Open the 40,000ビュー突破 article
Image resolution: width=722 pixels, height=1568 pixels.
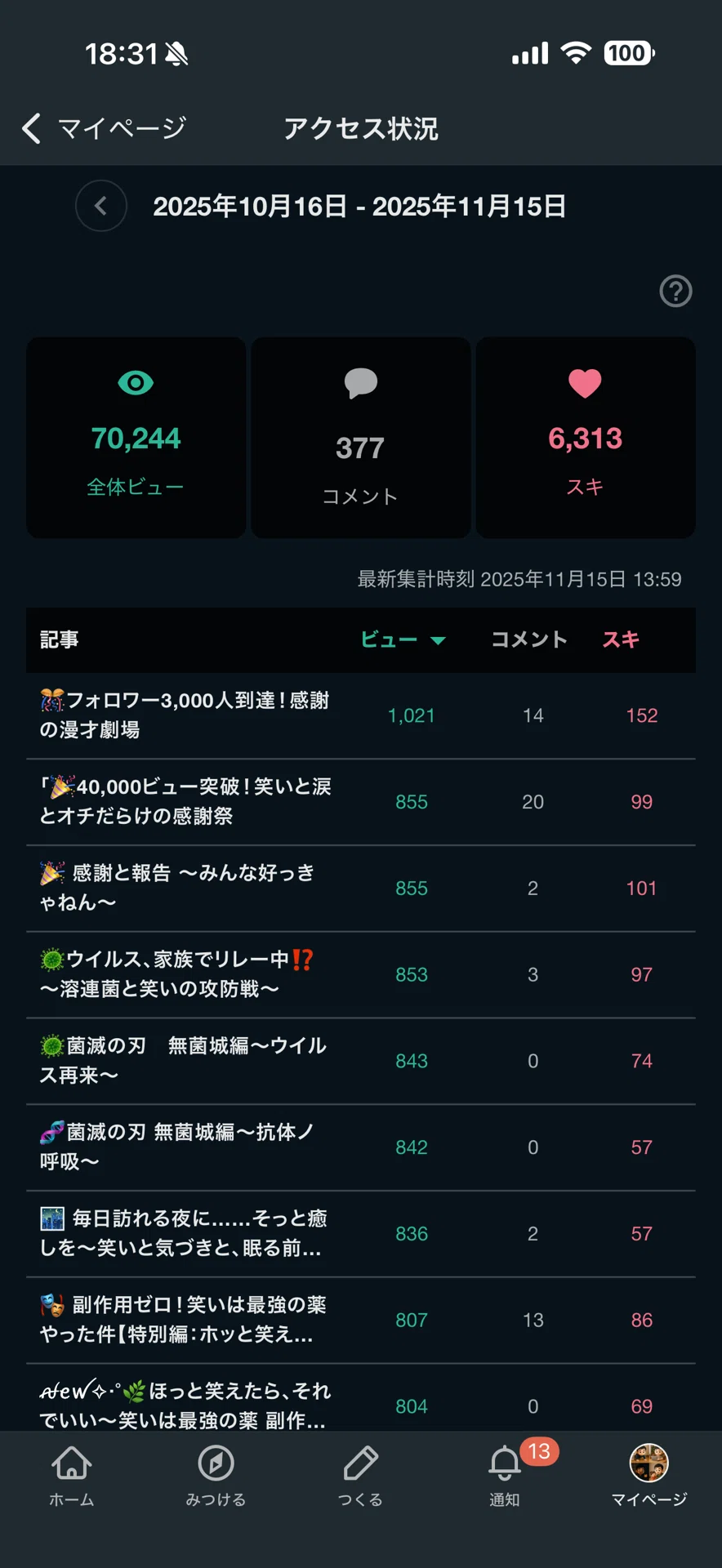tap(361, 802)
